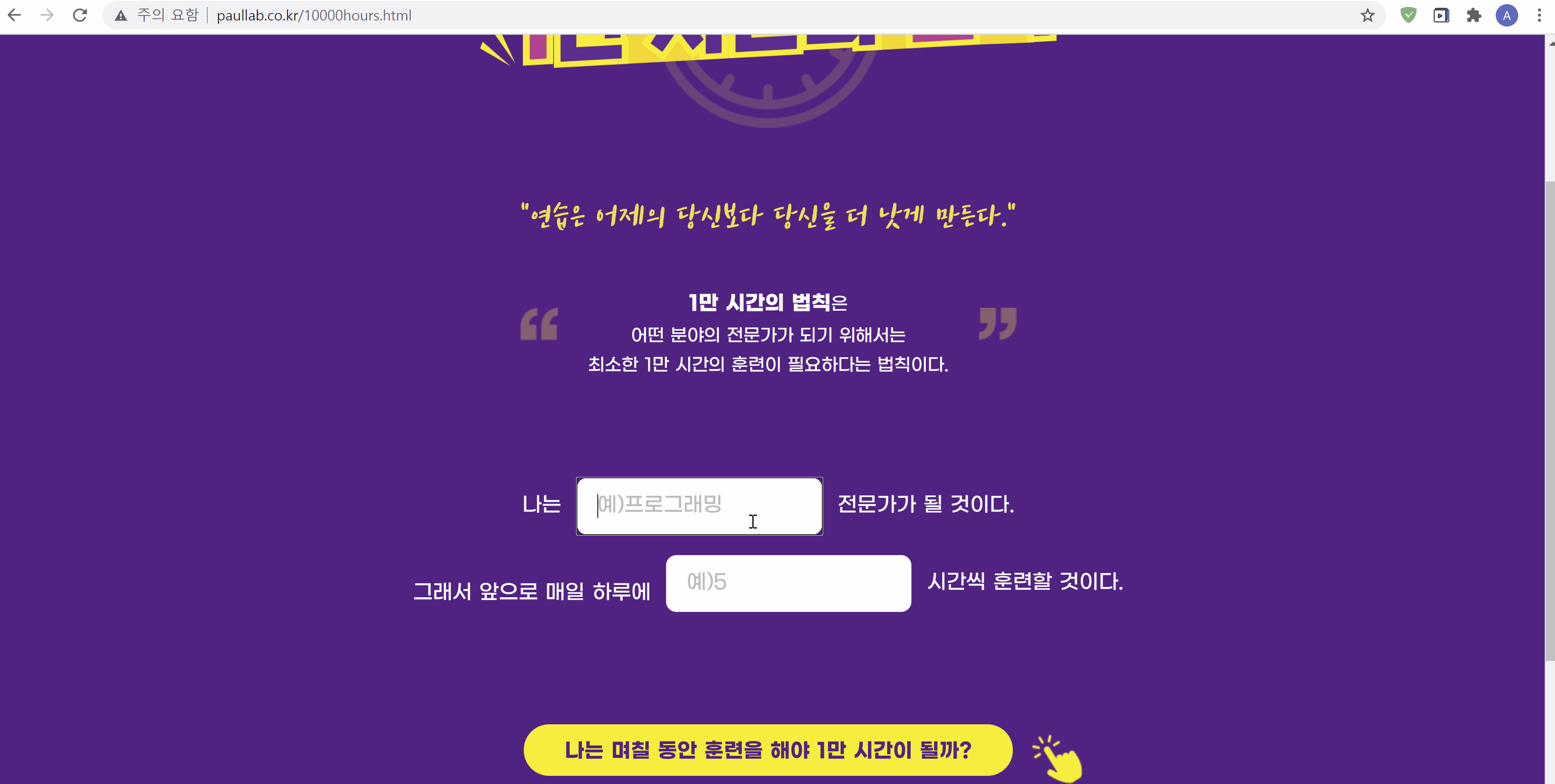Select the daily hours field showing 예)5
The image size is (1555, 784).
pos(788,583)
